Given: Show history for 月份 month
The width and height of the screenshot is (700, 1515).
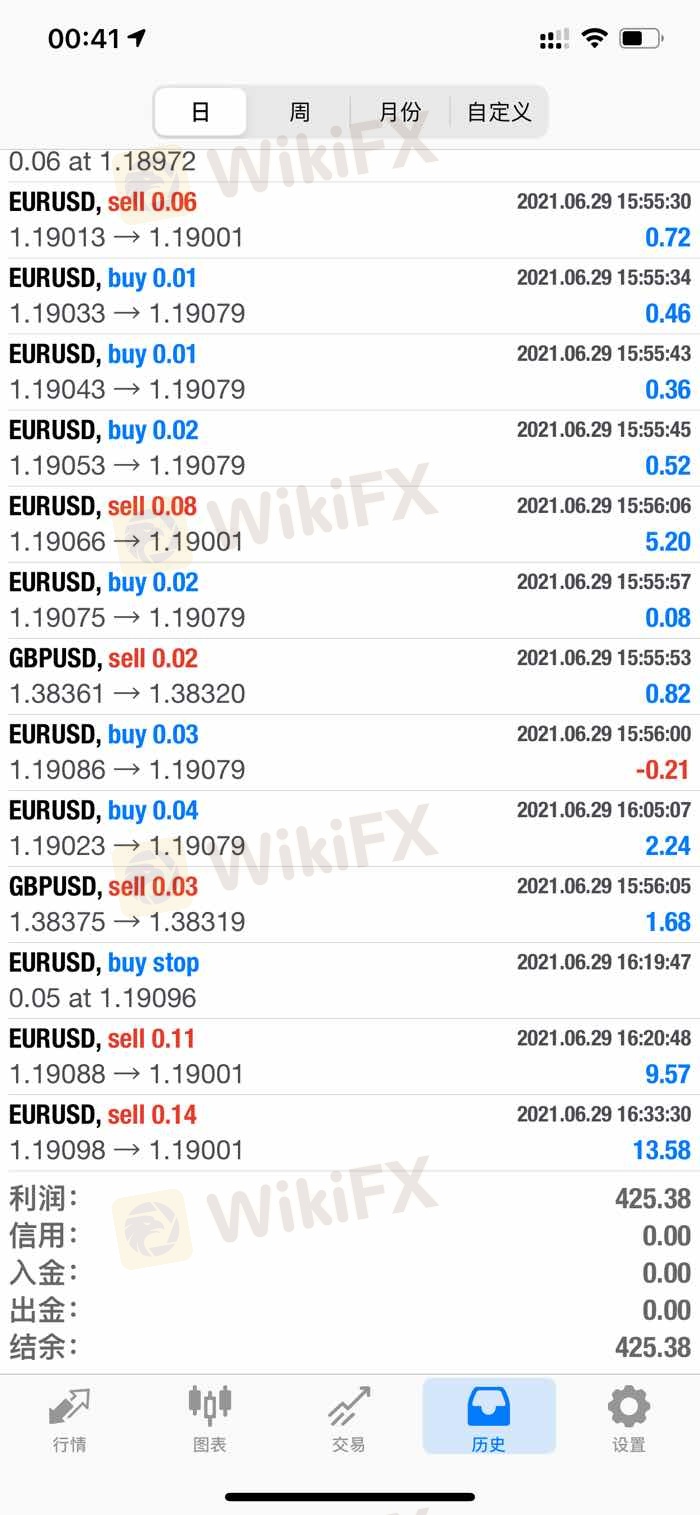Looking at the screenshot, I should coord(399,112).
